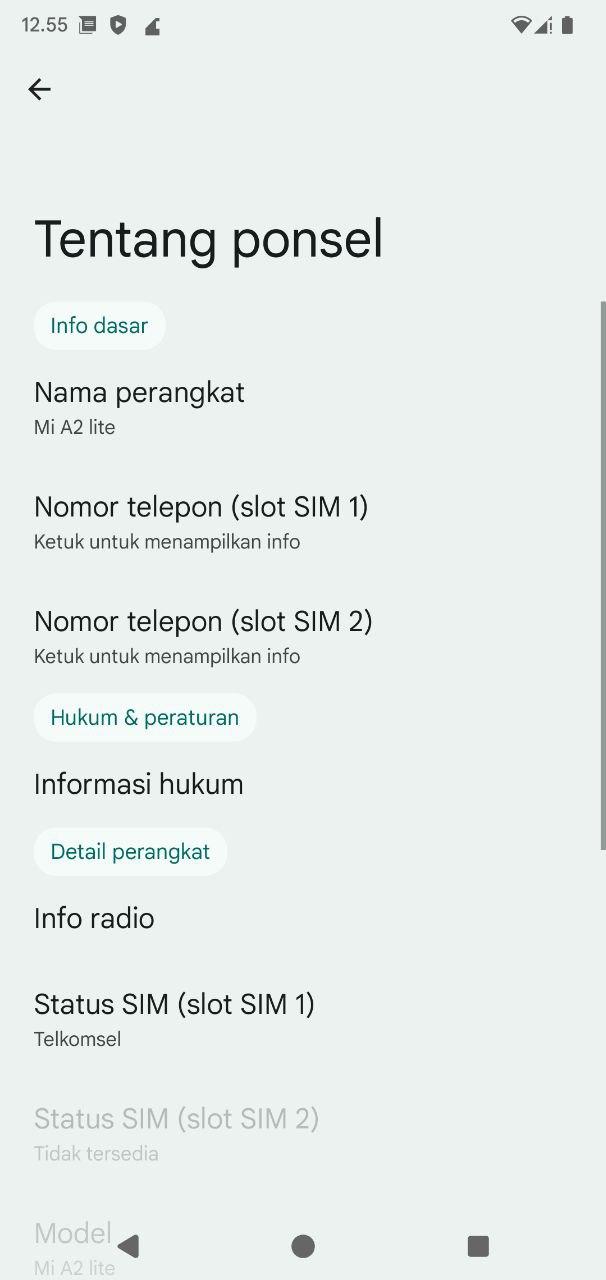The width and height of the screenshot is (606, 1280).
Task: Open recent apps with the square button
Action: 478,1245
